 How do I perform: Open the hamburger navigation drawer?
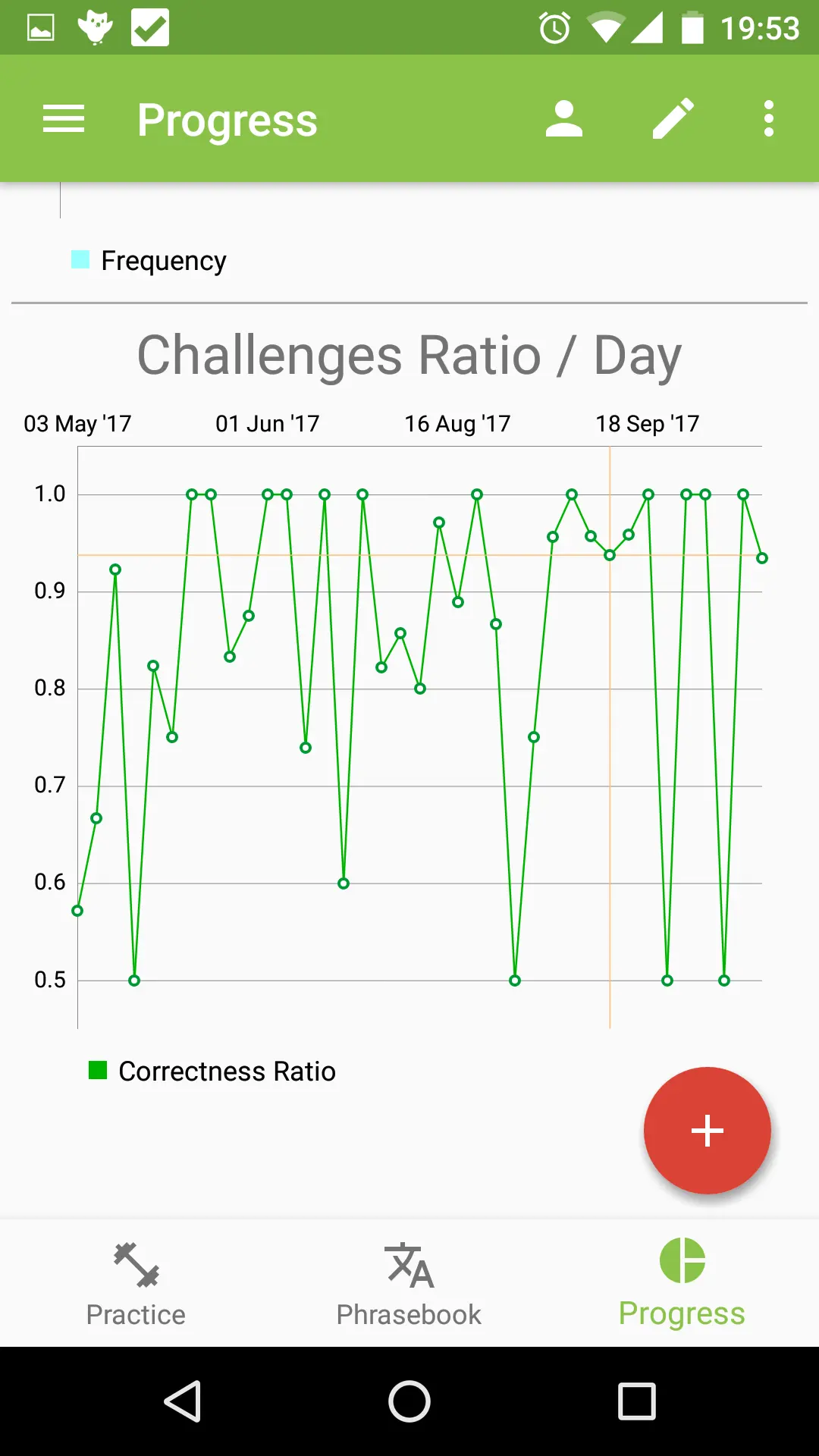pos(64,119)
